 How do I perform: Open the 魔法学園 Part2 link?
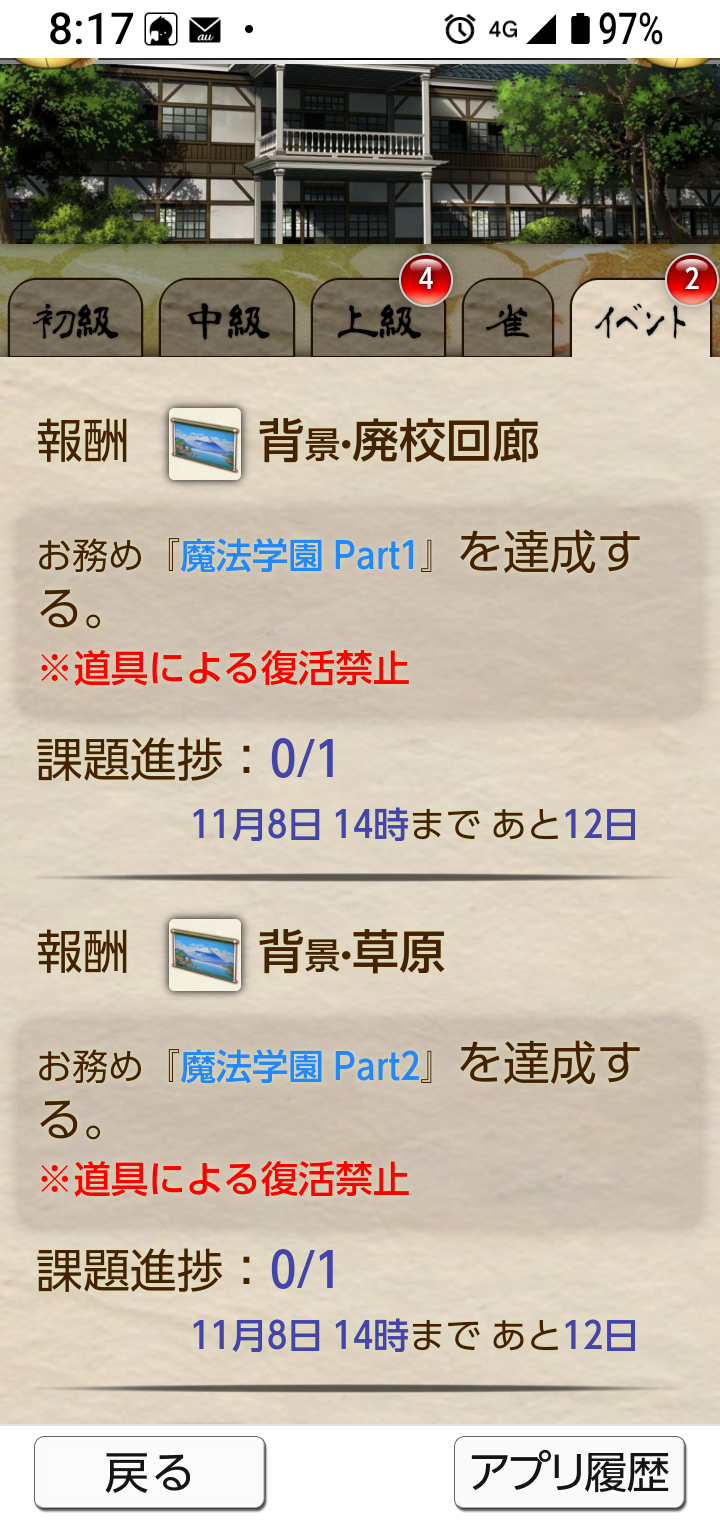click(x=300, y=1068)
